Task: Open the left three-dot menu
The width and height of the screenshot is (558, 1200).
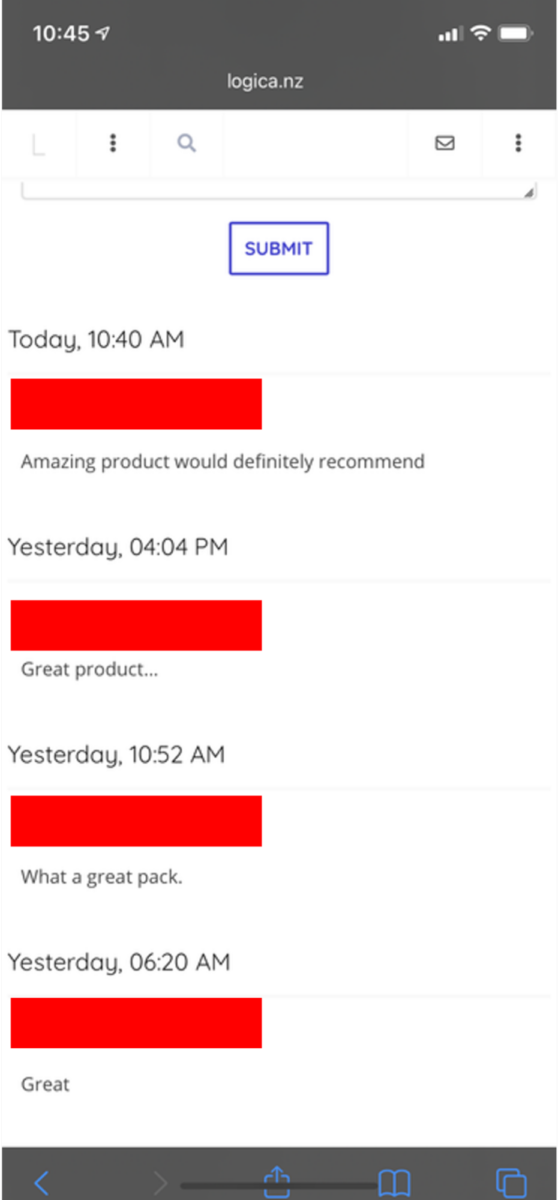Action: point(113,143)
